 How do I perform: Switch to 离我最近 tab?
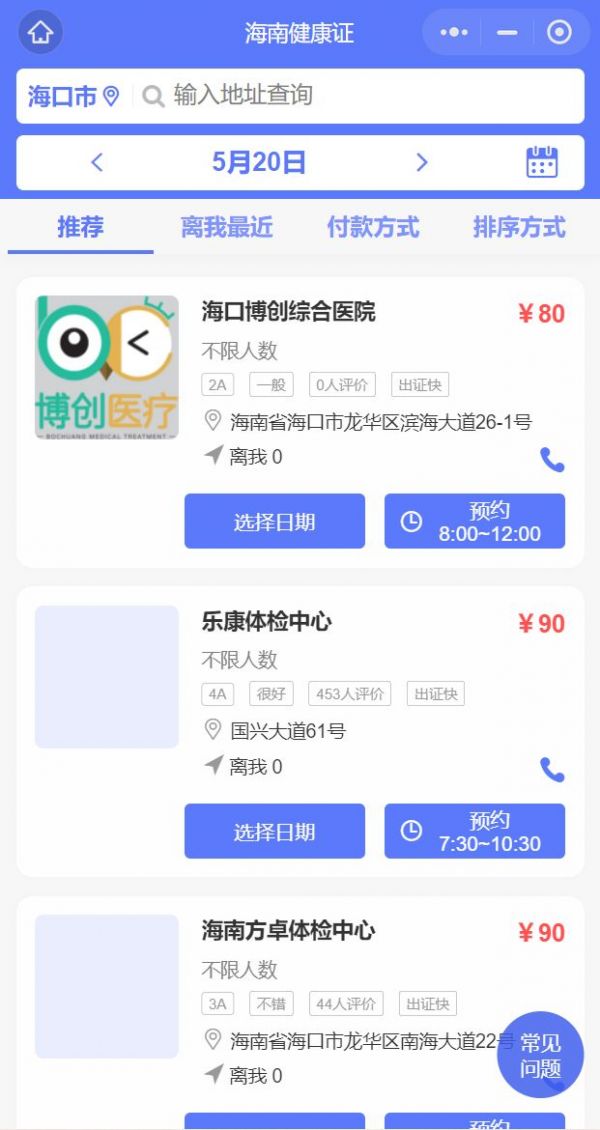point(227,227)
